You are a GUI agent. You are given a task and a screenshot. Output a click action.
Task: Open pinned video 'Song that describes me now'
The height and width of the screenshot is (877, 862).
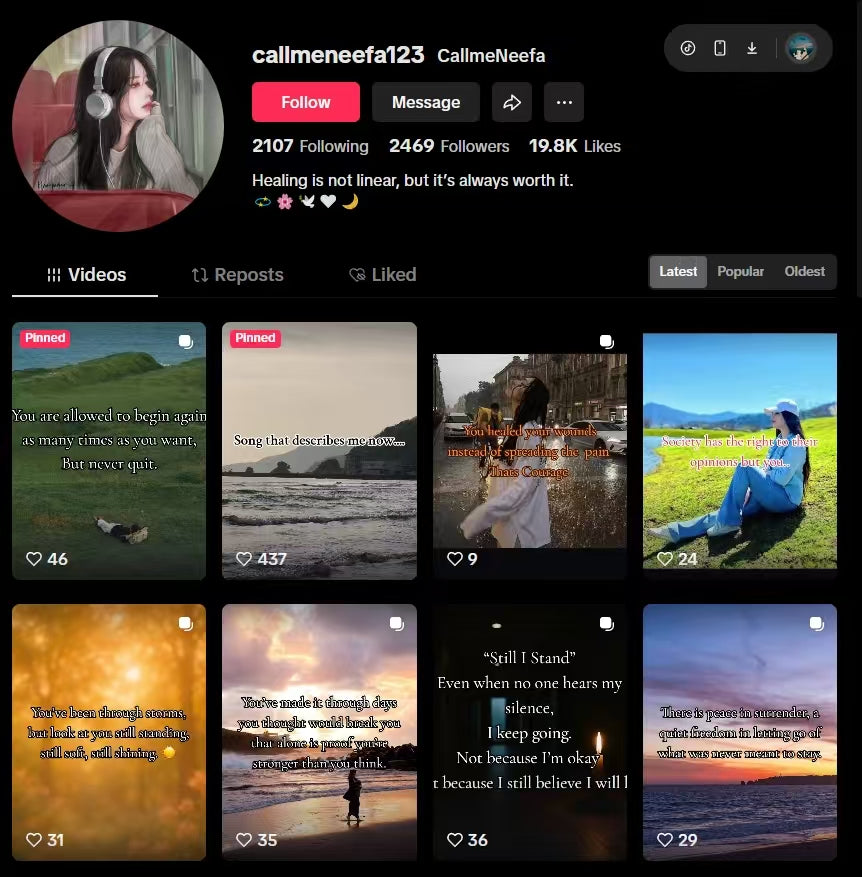[x=319, y=450]
